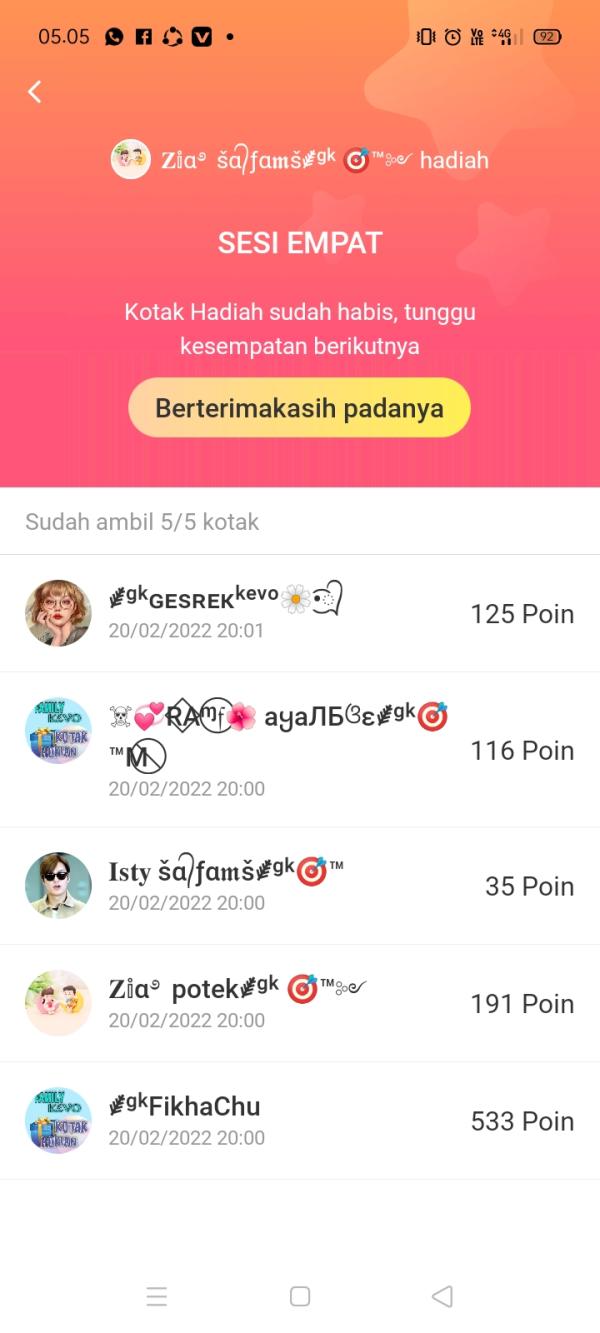Tap the Berterimakasih padanya button
600x1333 pixels.
click(x=299, y=408)
